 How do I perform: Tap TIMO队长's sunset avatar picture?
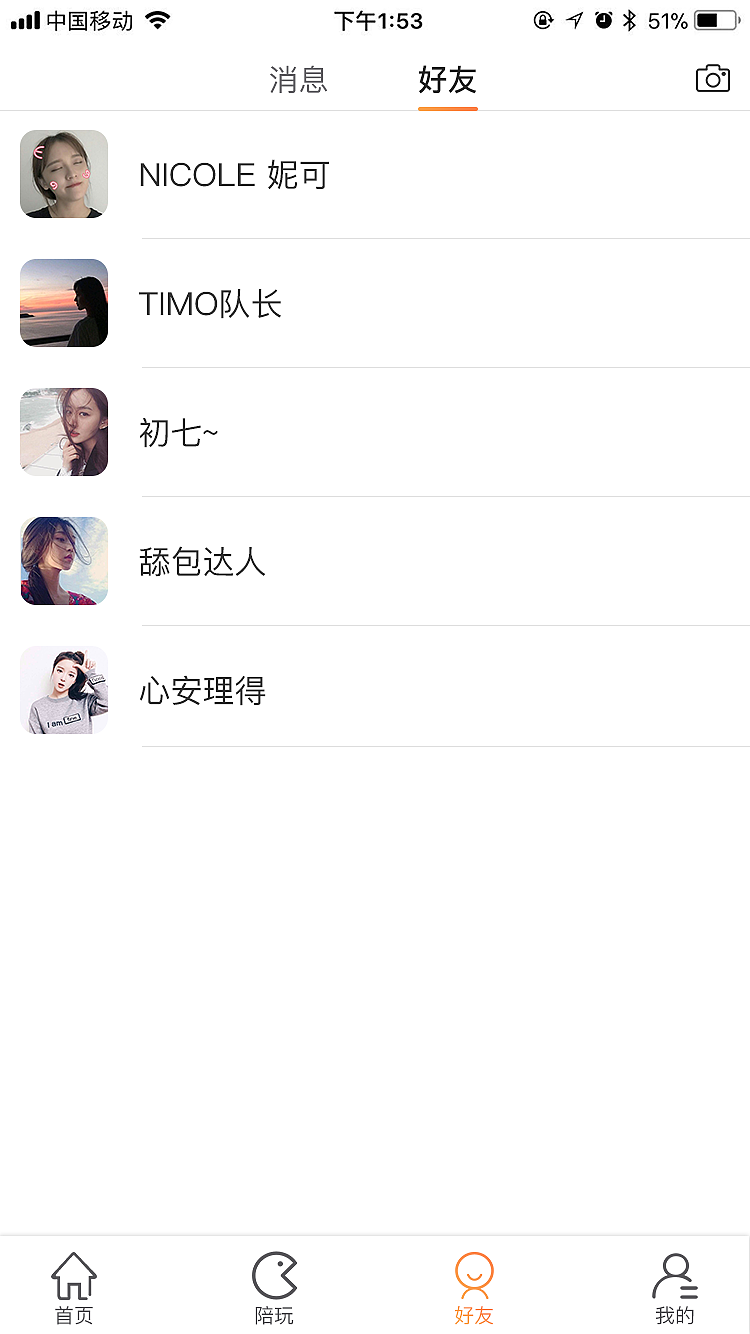(63, 303)
